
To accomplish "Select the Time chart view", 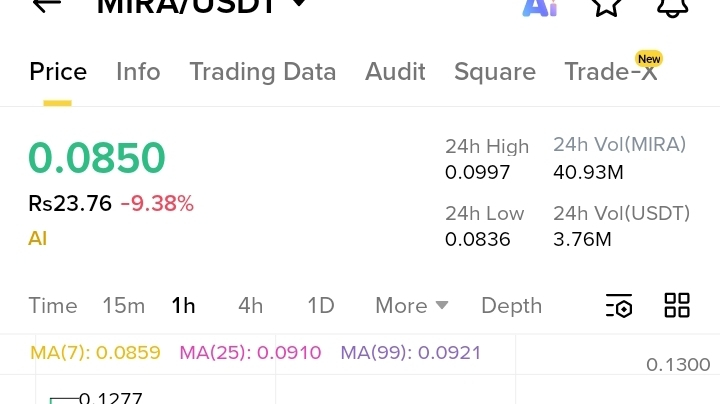I will (x=53, y=306).
